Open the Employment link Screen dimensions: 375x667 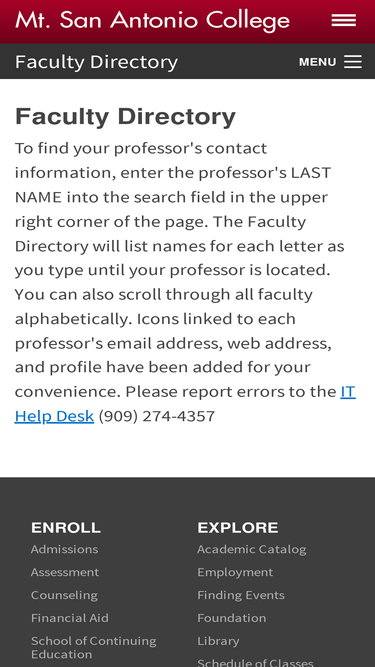tap(235, 572)
